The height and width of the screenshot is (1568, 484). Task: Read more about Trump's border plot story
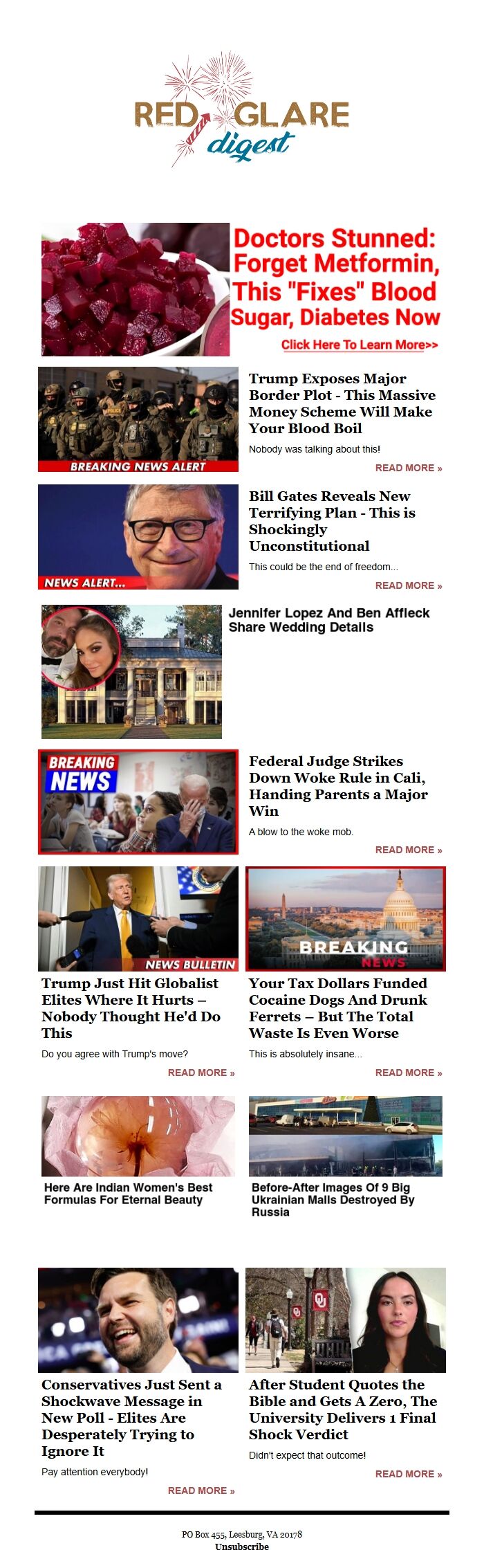pyautogui.click(x=408, y=468)
